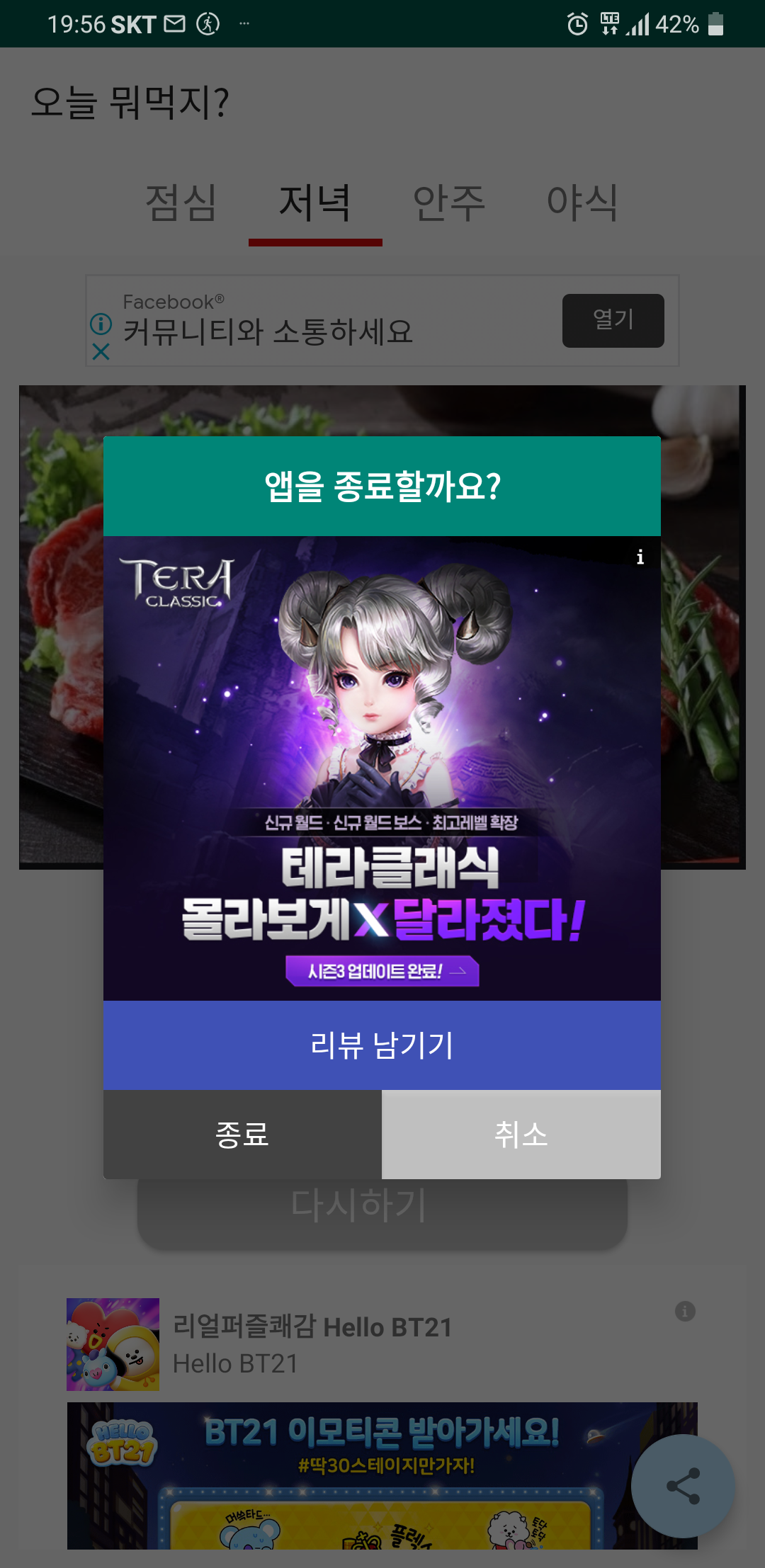Open the Hello BT21 ad card
The height and width of the screenshot is (1568, 765).
[x=382, y=1424]
